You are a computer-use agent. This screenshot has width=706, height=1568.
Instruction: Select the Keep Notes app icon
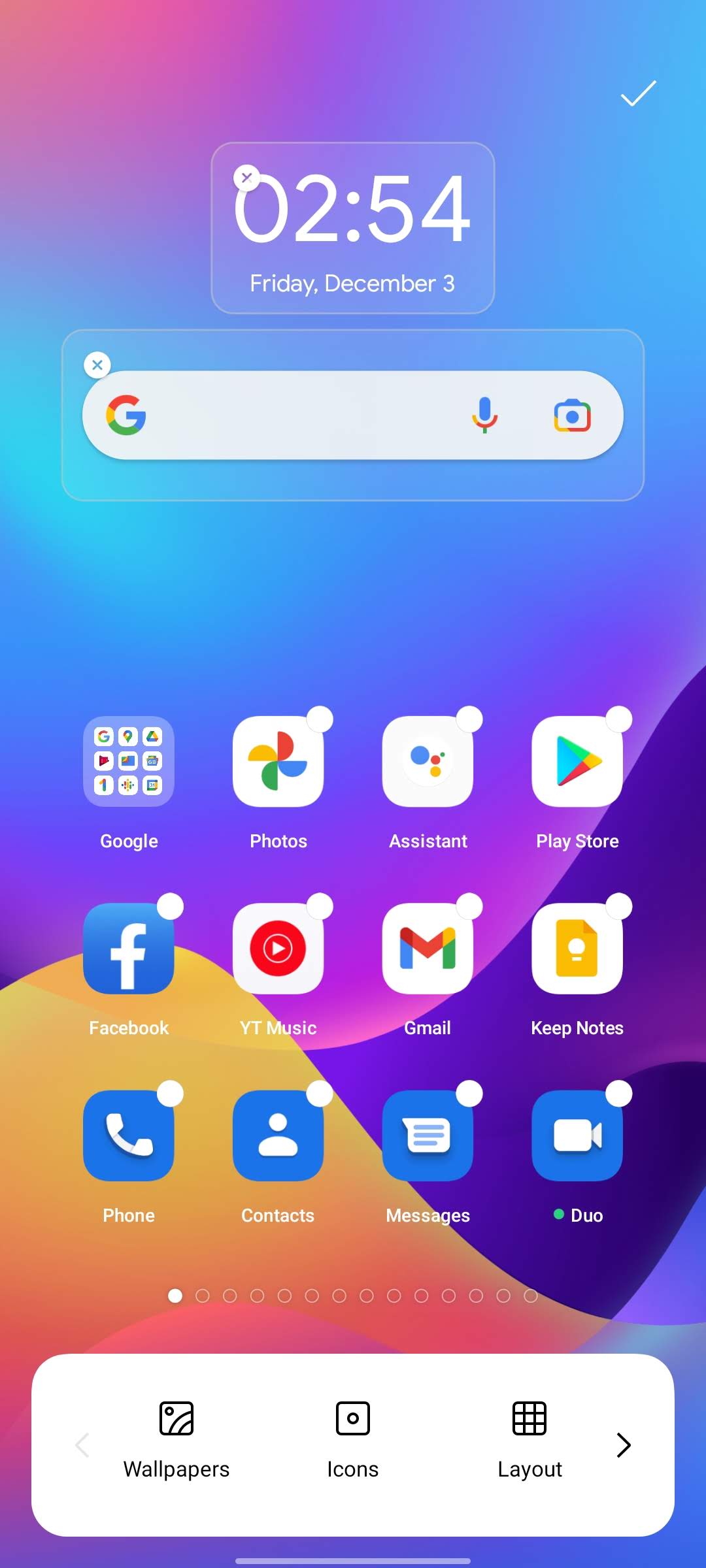(x=577, y=949)
